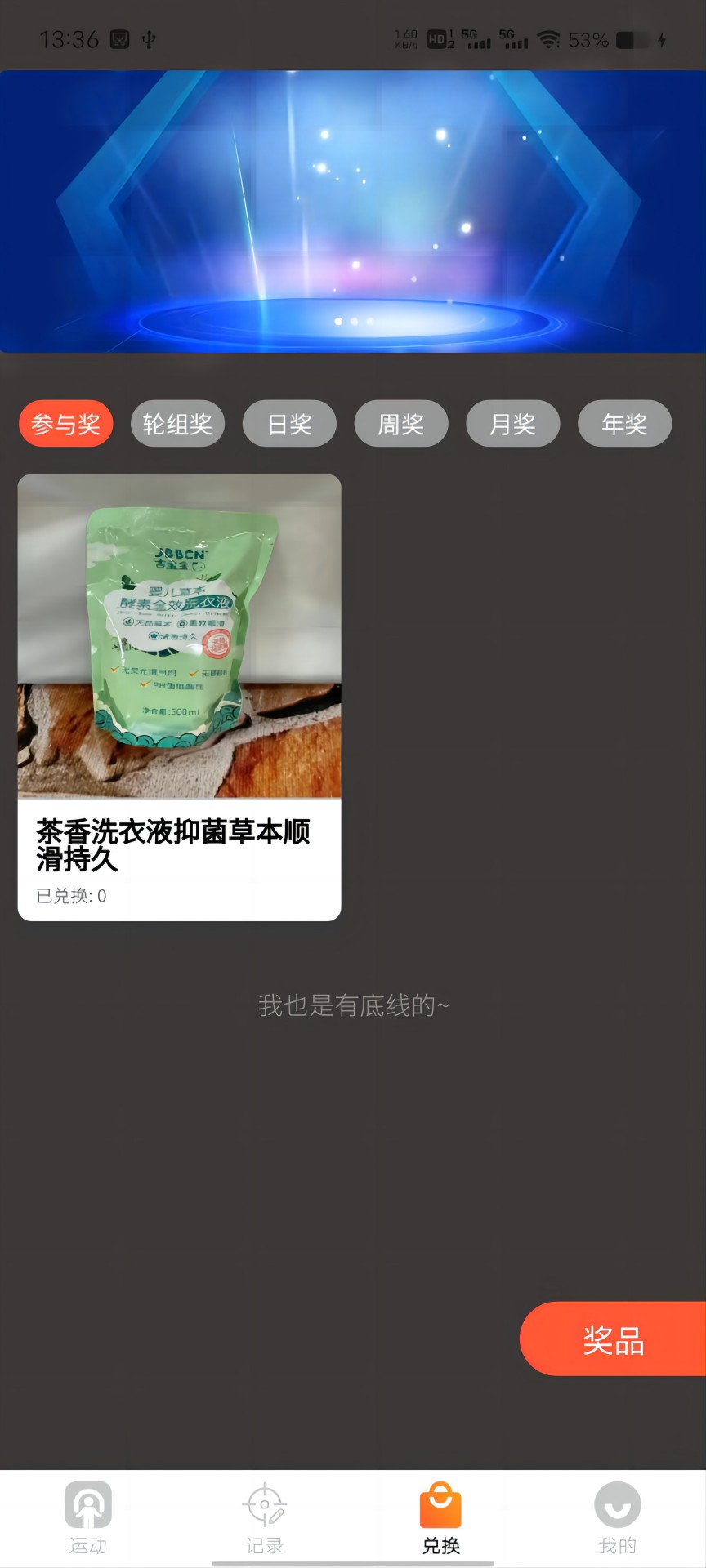Activate the 周奖 filter option

(401, 423)
